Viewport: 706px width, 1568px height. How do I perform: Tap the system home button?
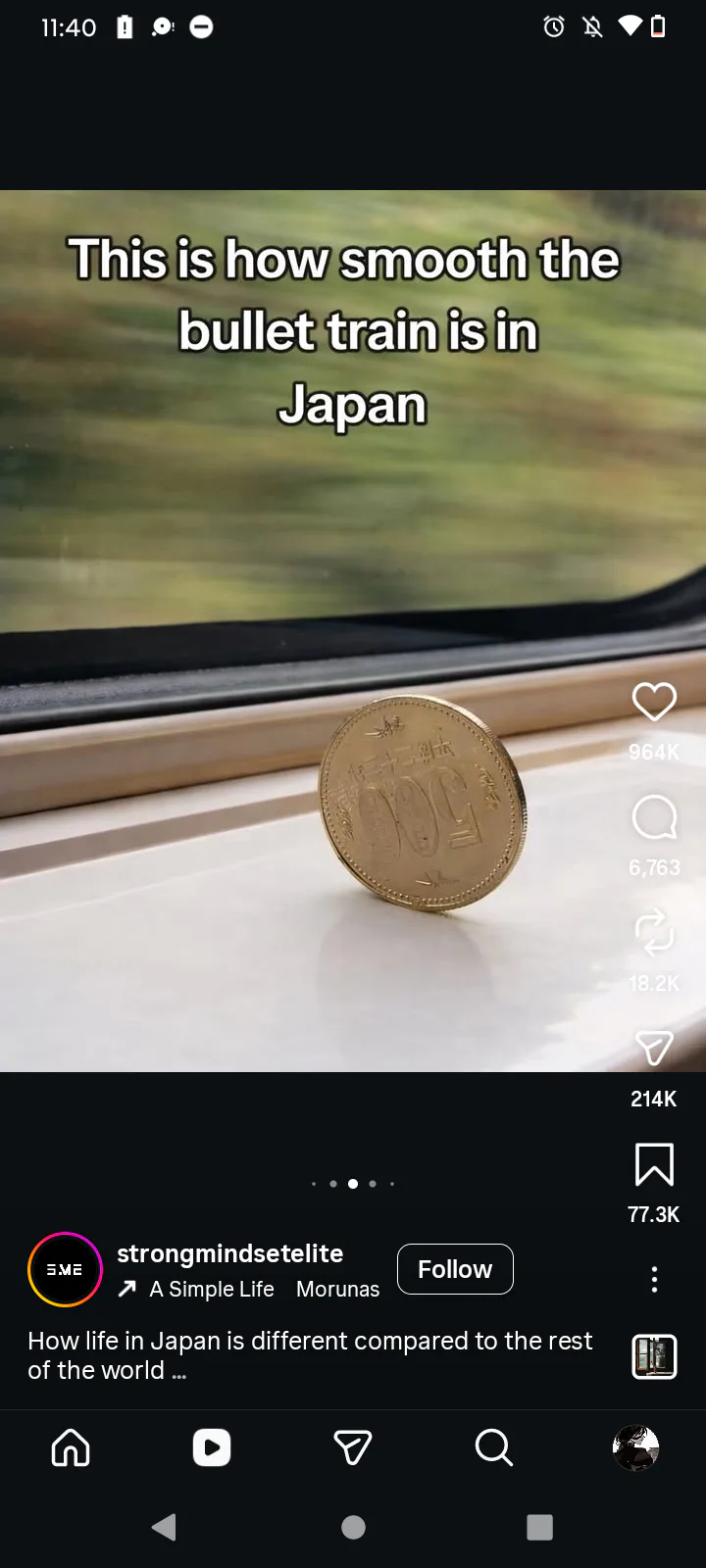[353, 1527]
